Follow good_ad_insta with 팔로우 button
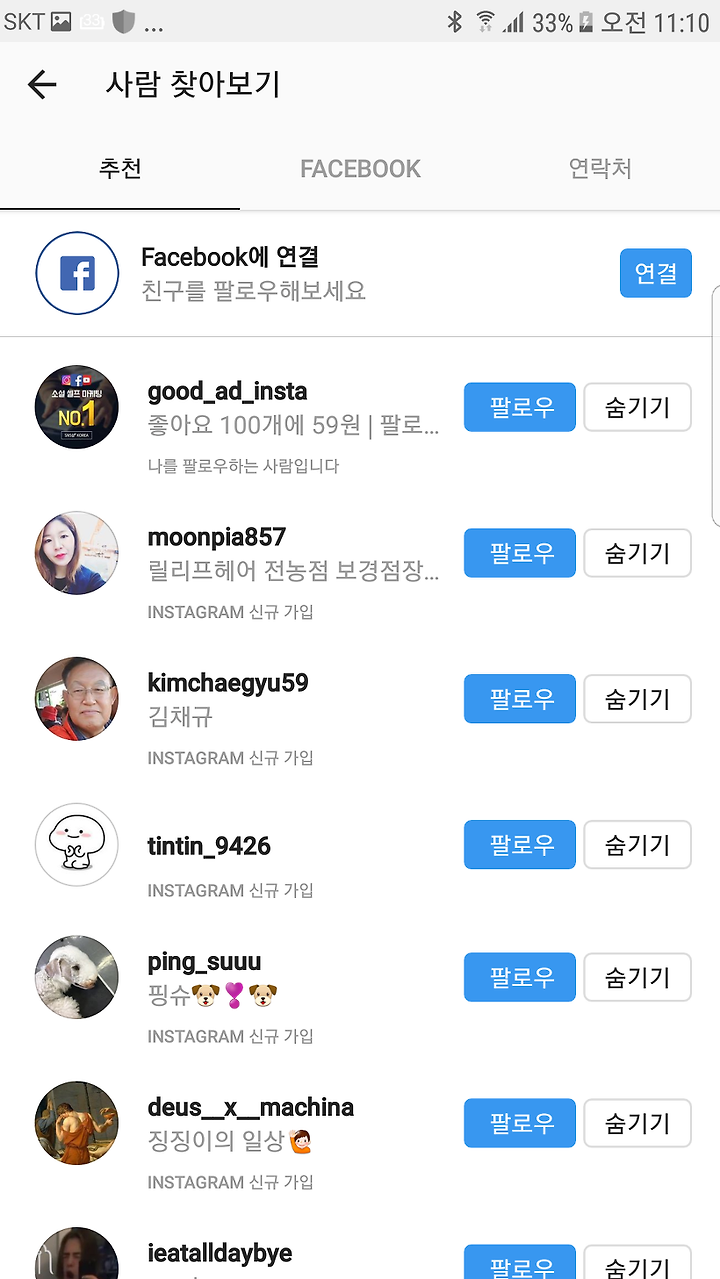This screenshot has width=720, height=1279. click(520, 407)
